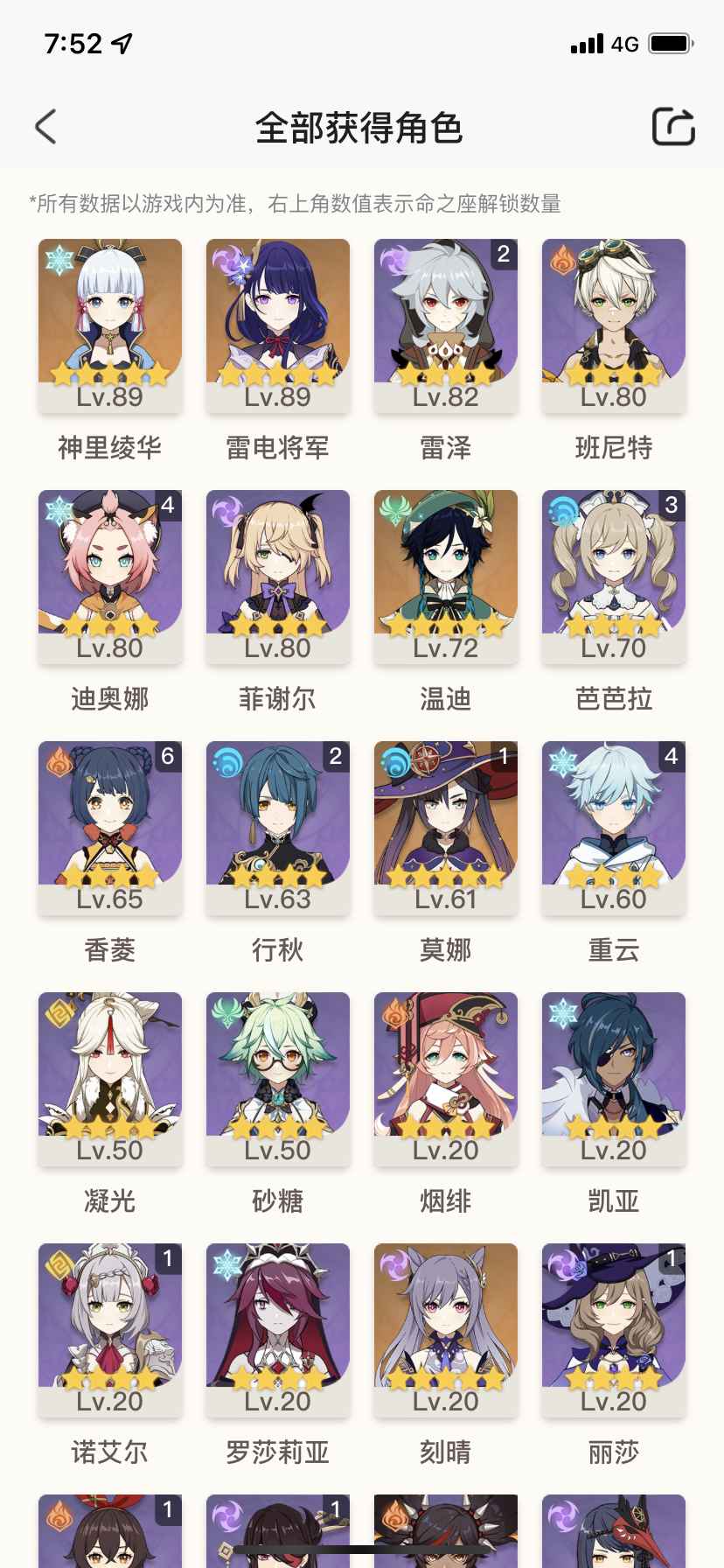The image size is (724, 1568).
Task: Open 香菱 character card
Action: (110, 826)
